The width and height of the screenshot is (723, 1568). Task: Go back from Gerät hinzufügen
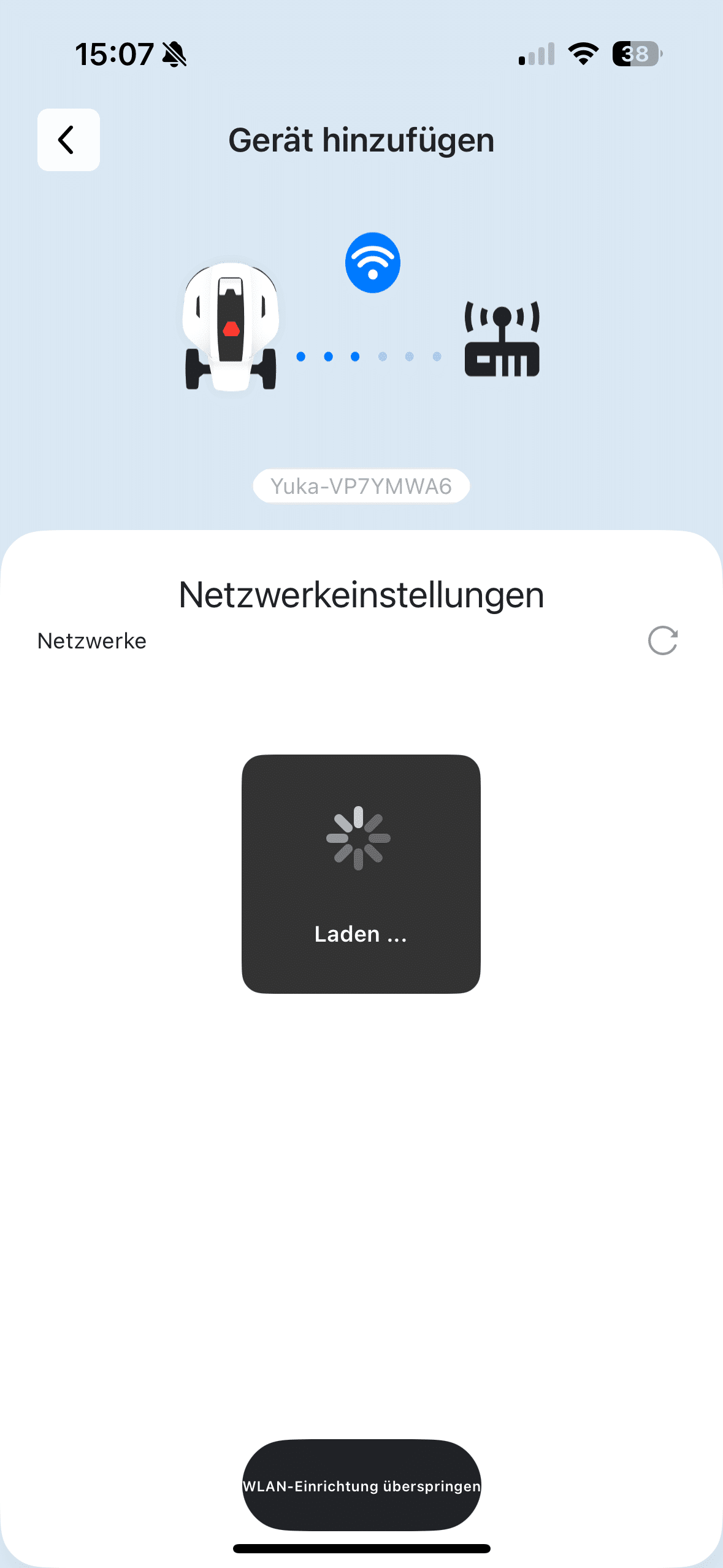(x=68, y=140)
